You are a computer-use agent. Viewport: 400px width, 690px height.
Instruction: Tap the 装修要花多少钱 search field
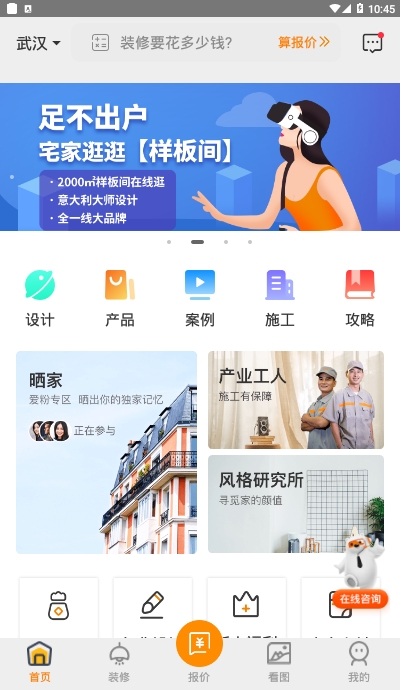206,43
